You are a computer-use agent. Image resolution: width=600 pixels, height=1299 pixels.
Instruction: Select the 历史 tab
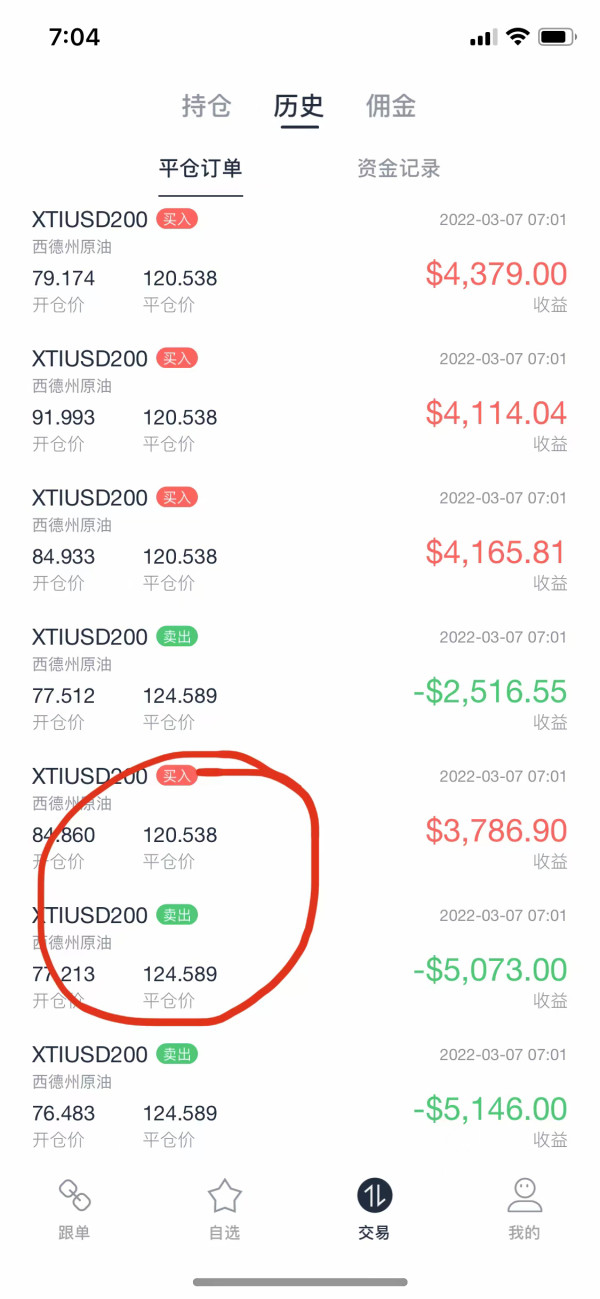pos(299,106)
